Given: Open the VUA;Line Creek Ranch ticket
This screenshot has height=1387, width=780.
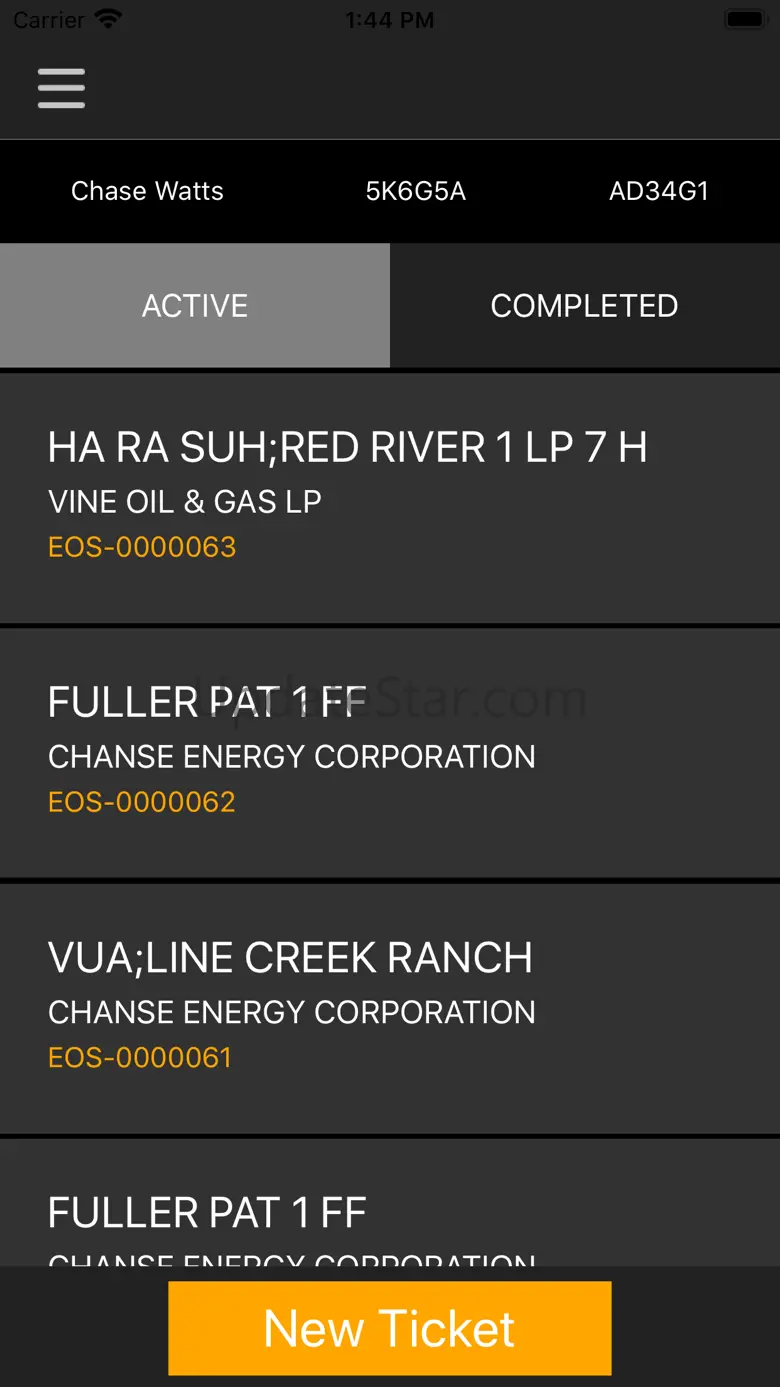Looking at the screenshot, I should tap(389, 1008).
